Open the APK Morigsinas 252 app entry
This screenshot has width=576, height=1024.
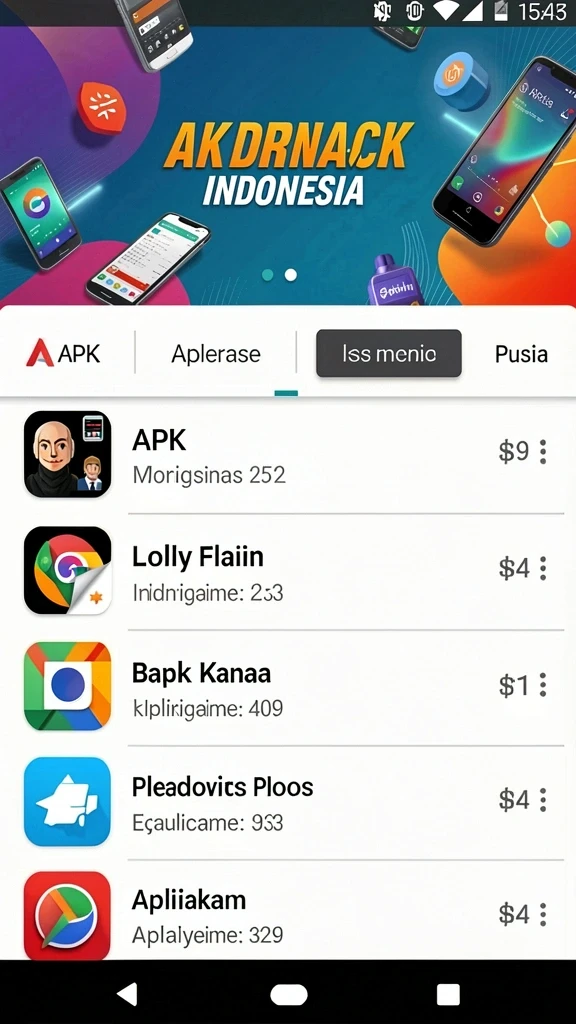click(288, 456)
